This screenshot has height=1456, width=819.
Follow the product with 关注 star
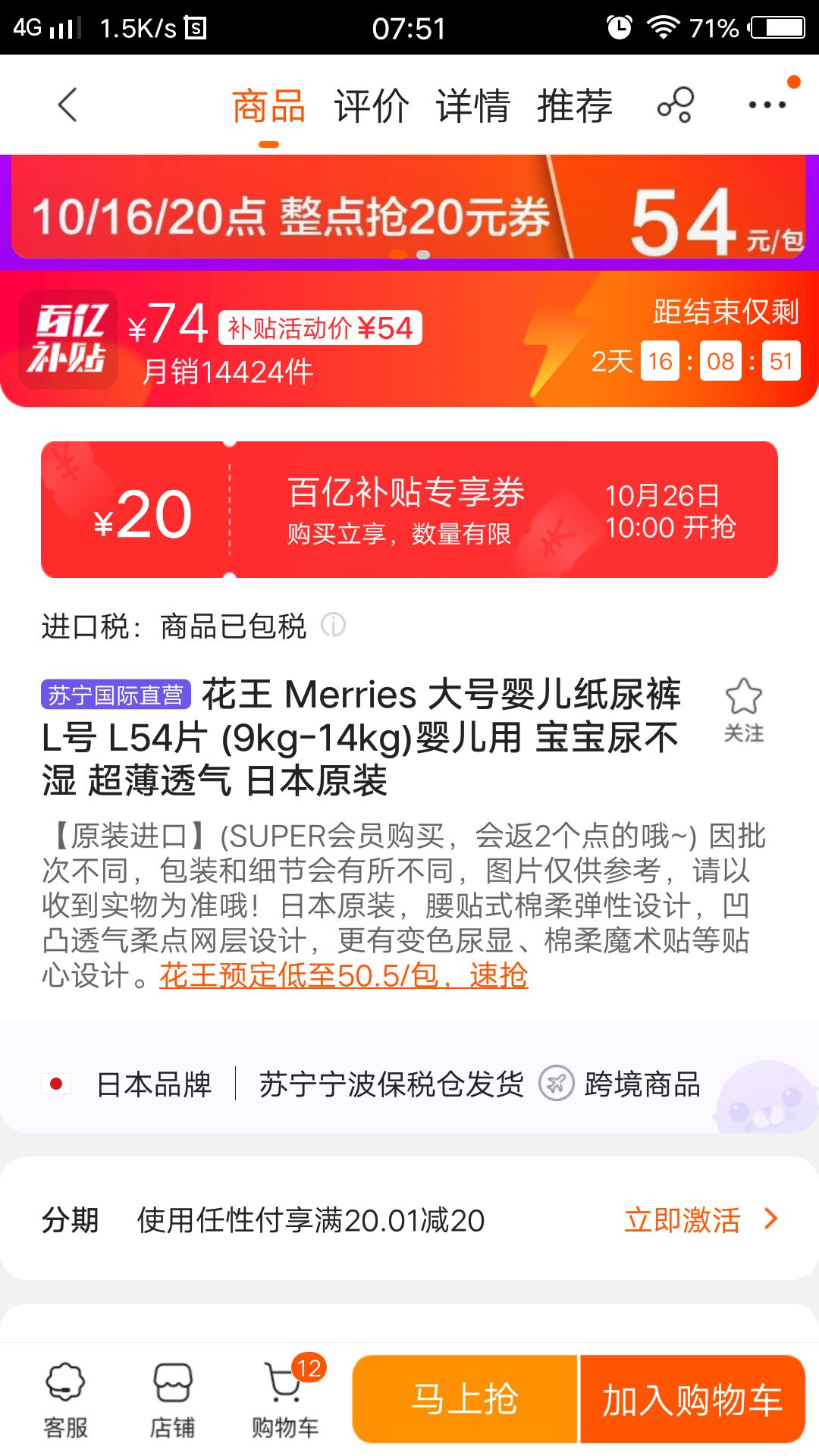[x=743, y=710]
